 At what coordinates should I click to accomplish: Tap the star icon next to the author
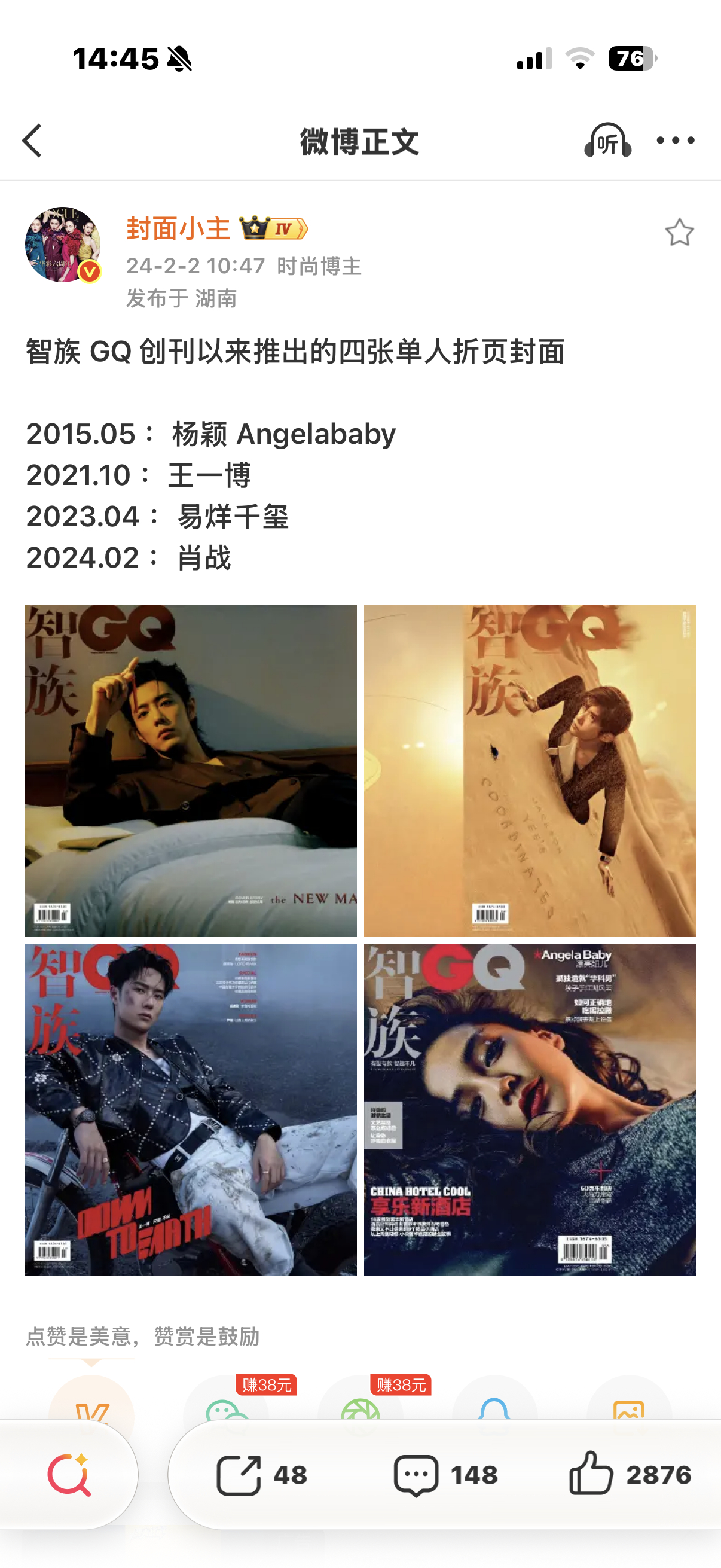[x=679, y=233]
